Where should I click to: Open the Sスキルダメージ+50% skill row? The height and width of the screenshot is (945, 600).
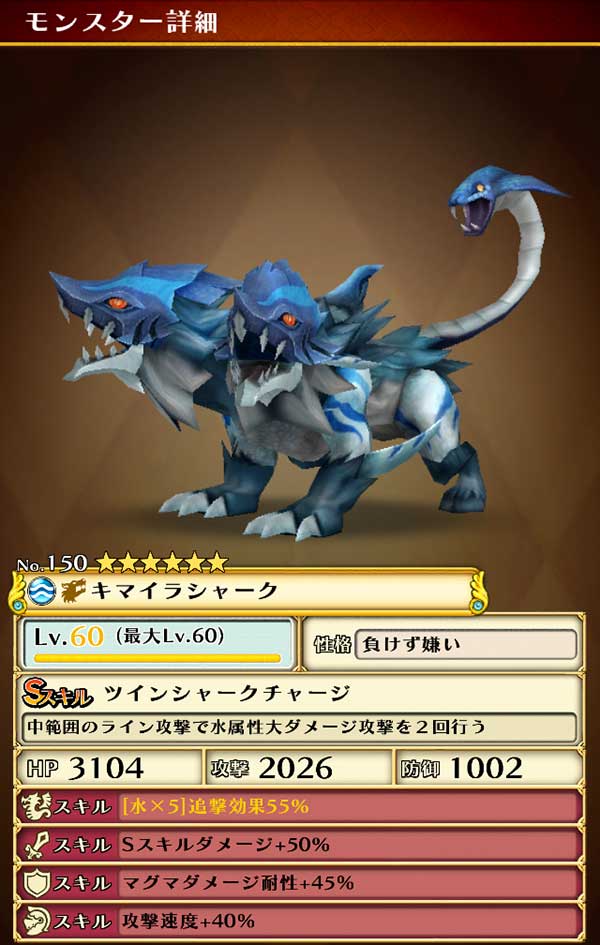coord(299,845)
